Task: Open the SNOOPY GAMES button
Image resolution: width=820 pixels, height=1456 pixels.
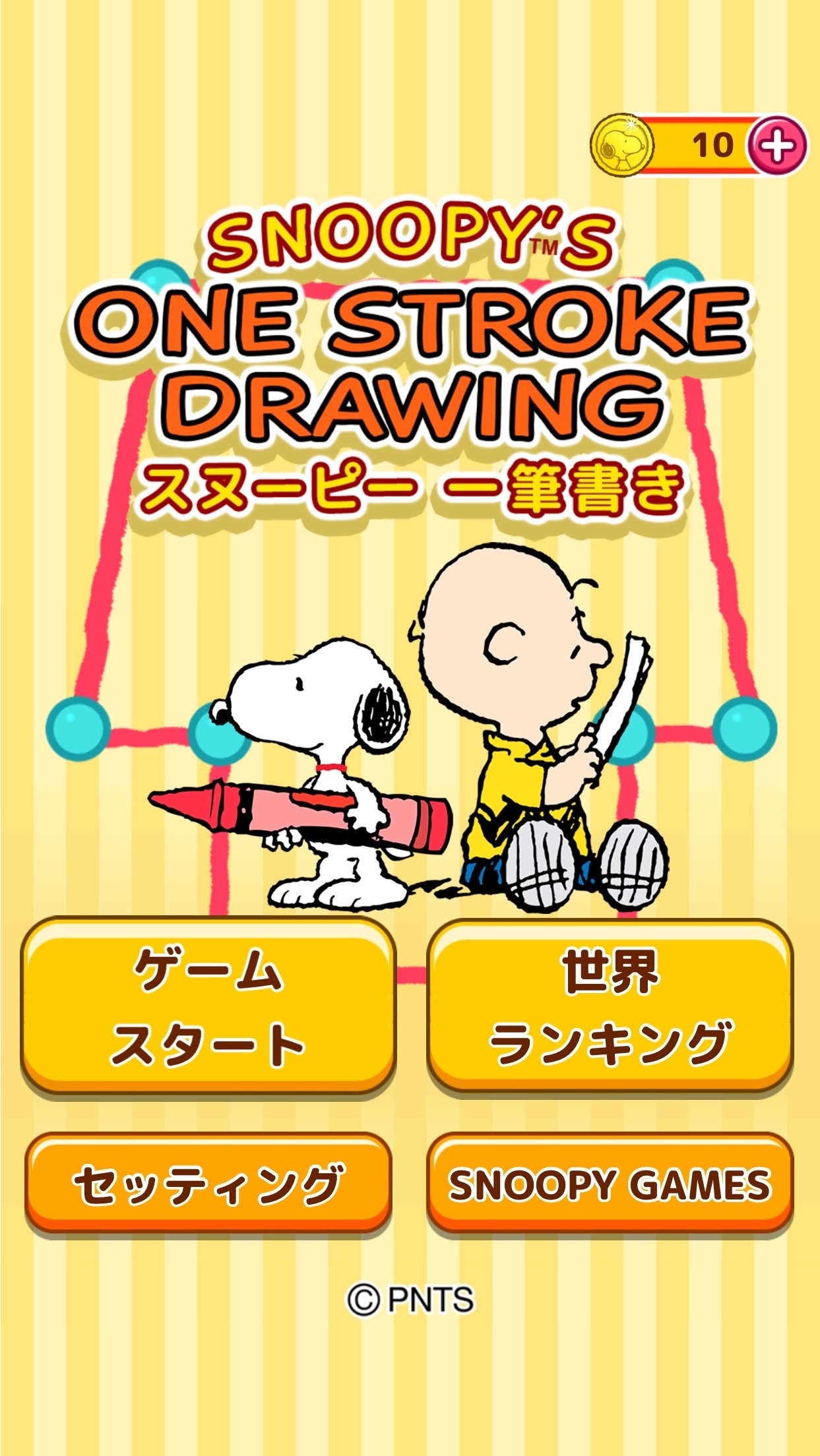Action: coord(610,1185)
